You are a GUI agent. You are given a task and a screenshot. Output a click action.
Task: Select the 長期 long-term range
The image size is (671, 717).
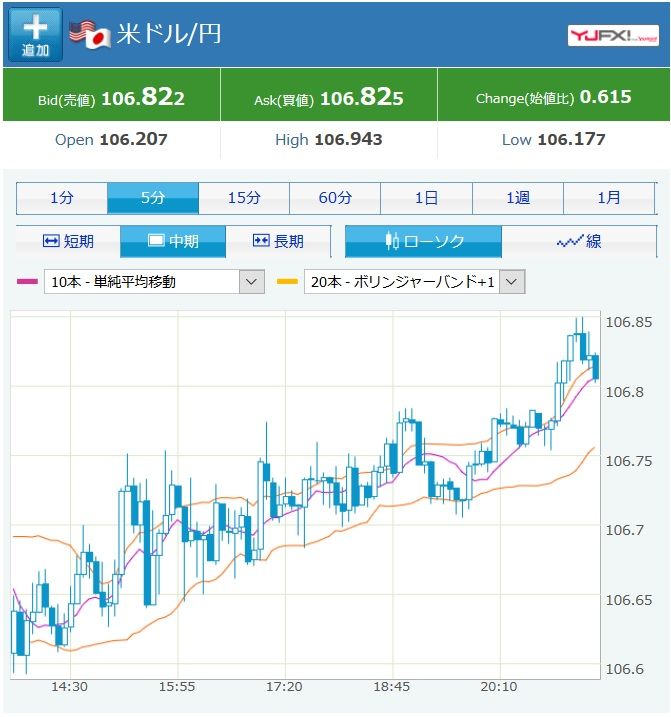click(x=278, y=241)
